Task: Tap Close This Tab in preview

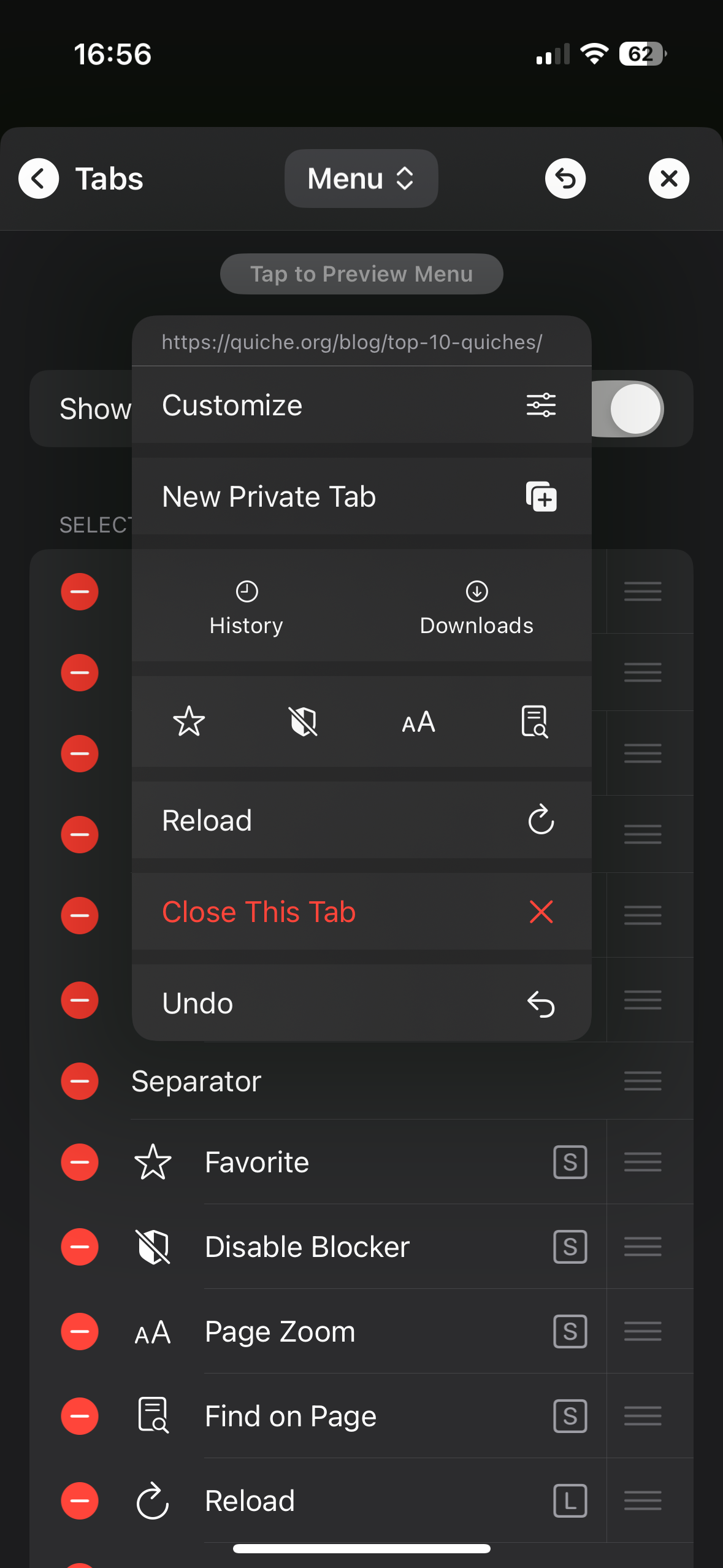Action: [361, 912]
